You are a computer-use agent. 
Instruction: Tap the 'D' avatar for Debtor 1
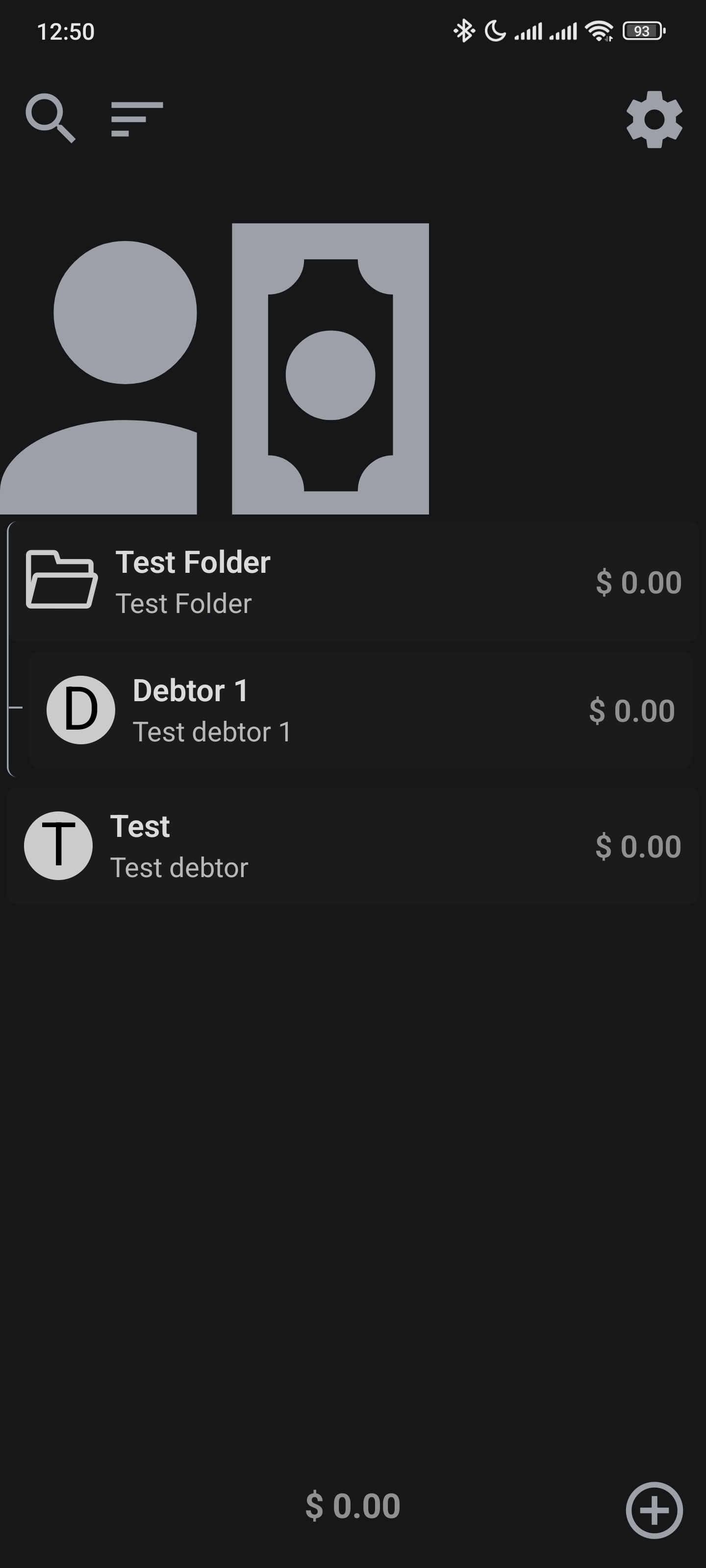(x=81, y=710)
